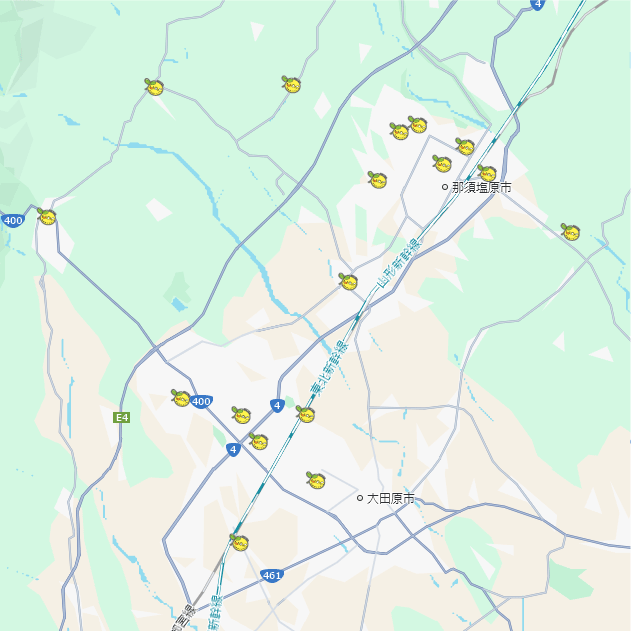Tap the marker beside the left-edge route 400 shield
Screen dimensions: 631x631
tap(47, 217)
